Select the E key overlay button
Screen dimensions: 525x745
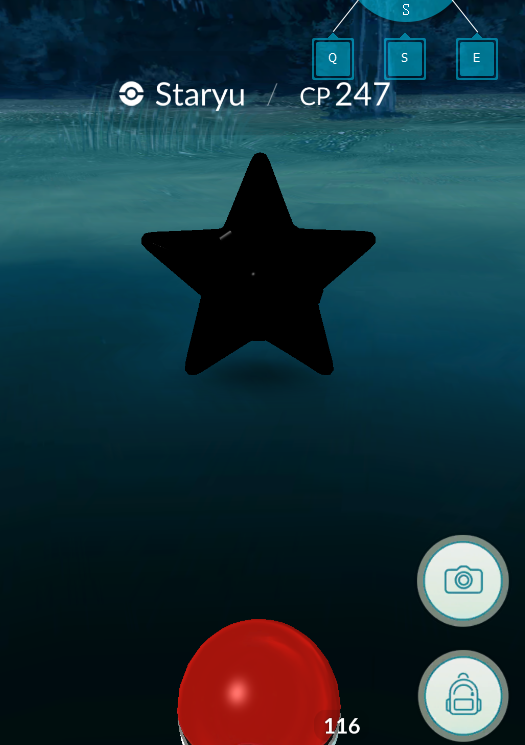tap(477, 58)
